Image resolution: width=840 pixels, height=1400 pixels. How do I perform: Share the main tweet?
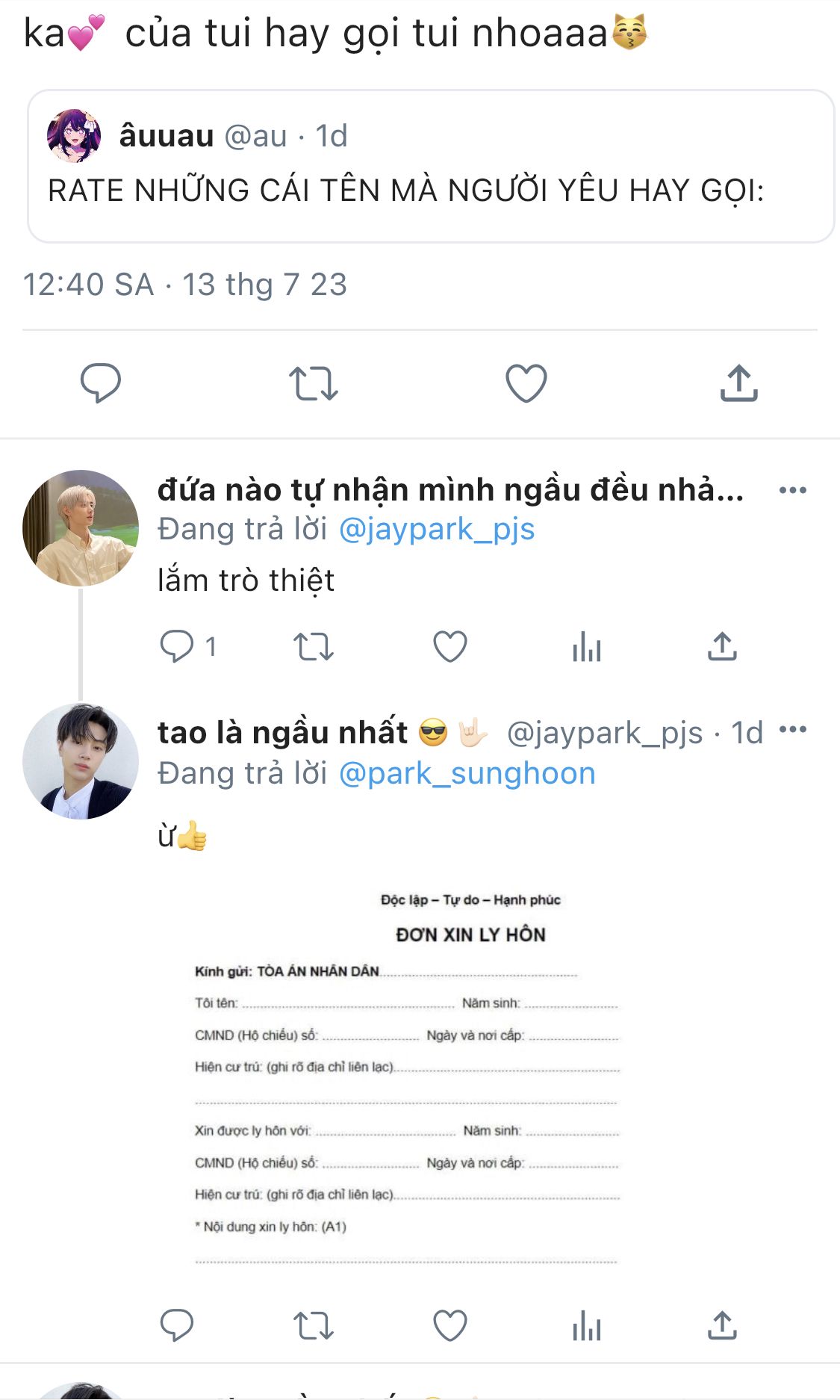(x=739, y=382)
